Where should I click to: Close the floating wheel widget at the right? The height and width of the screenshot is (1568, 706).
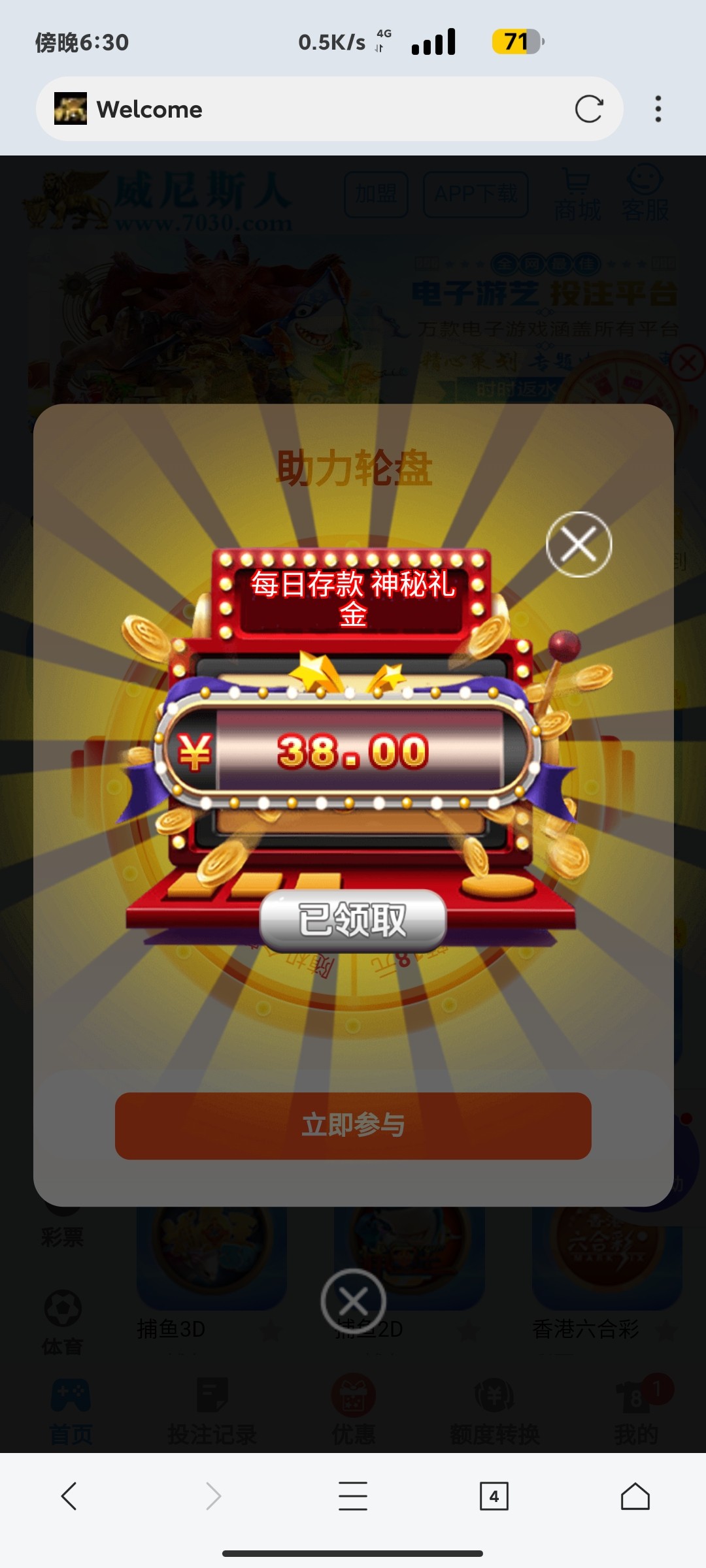pos(687,363)
